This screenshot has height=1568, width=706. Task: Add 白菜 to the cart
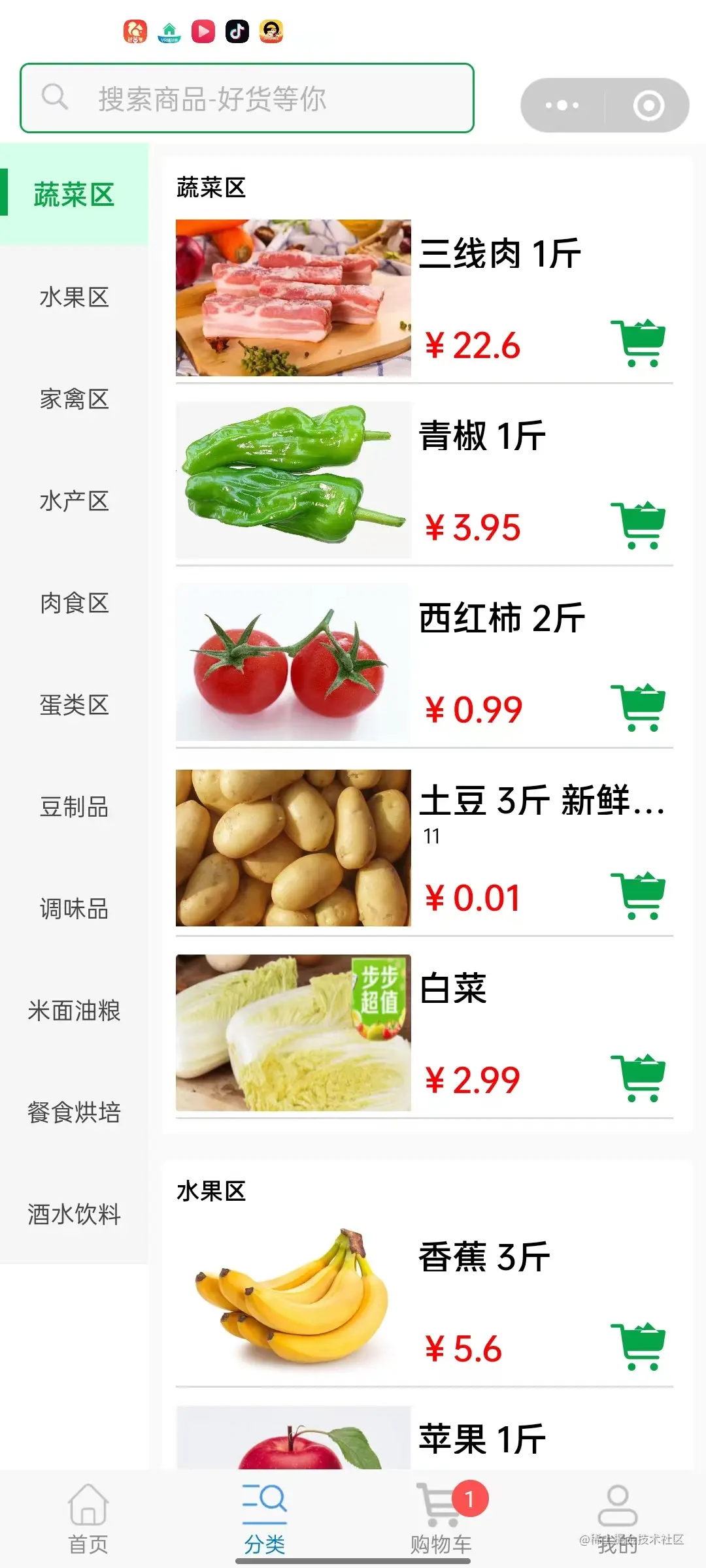(638, 1078)
